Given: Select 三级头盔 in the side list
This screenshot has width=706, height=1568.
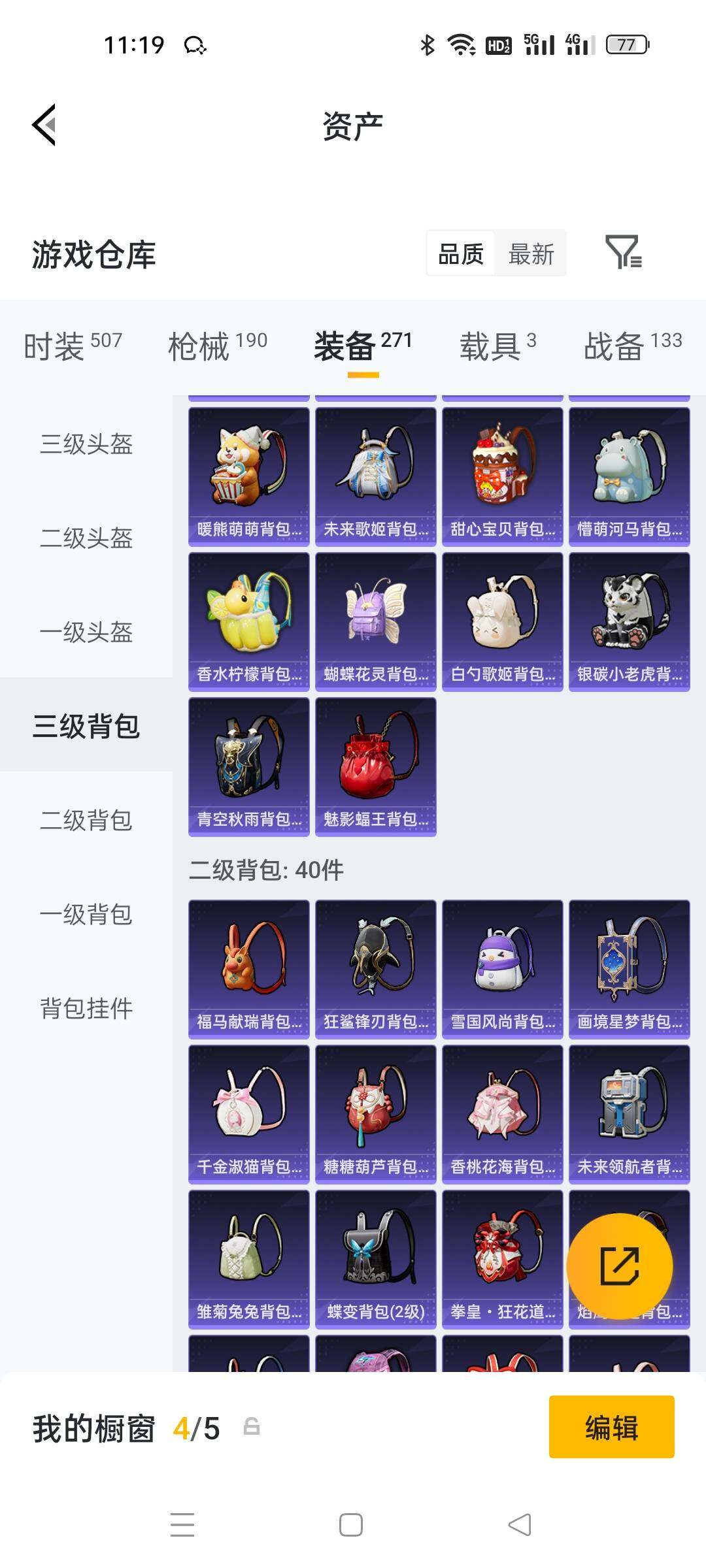Looking at the screenshot, I should click(86, 444).
